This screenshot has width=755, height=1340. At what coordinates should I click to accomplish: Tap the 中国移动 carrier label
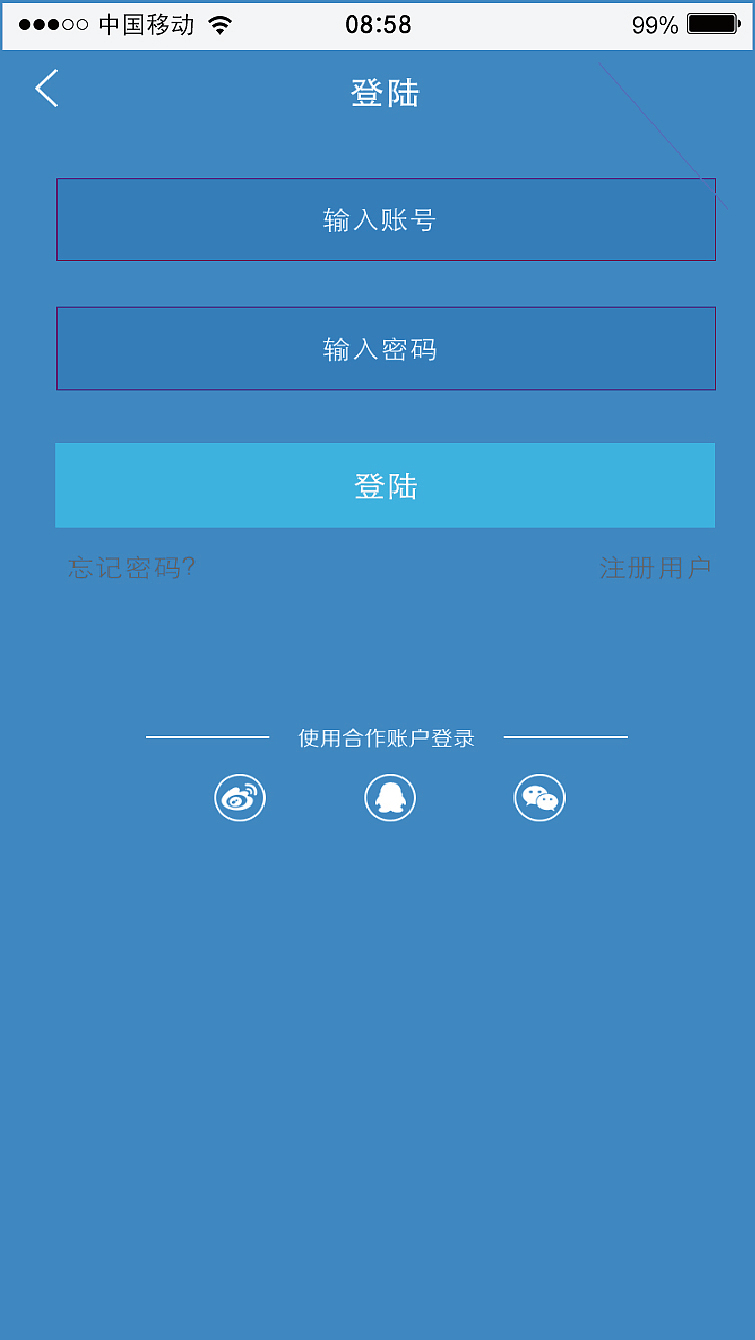(140, 24)
